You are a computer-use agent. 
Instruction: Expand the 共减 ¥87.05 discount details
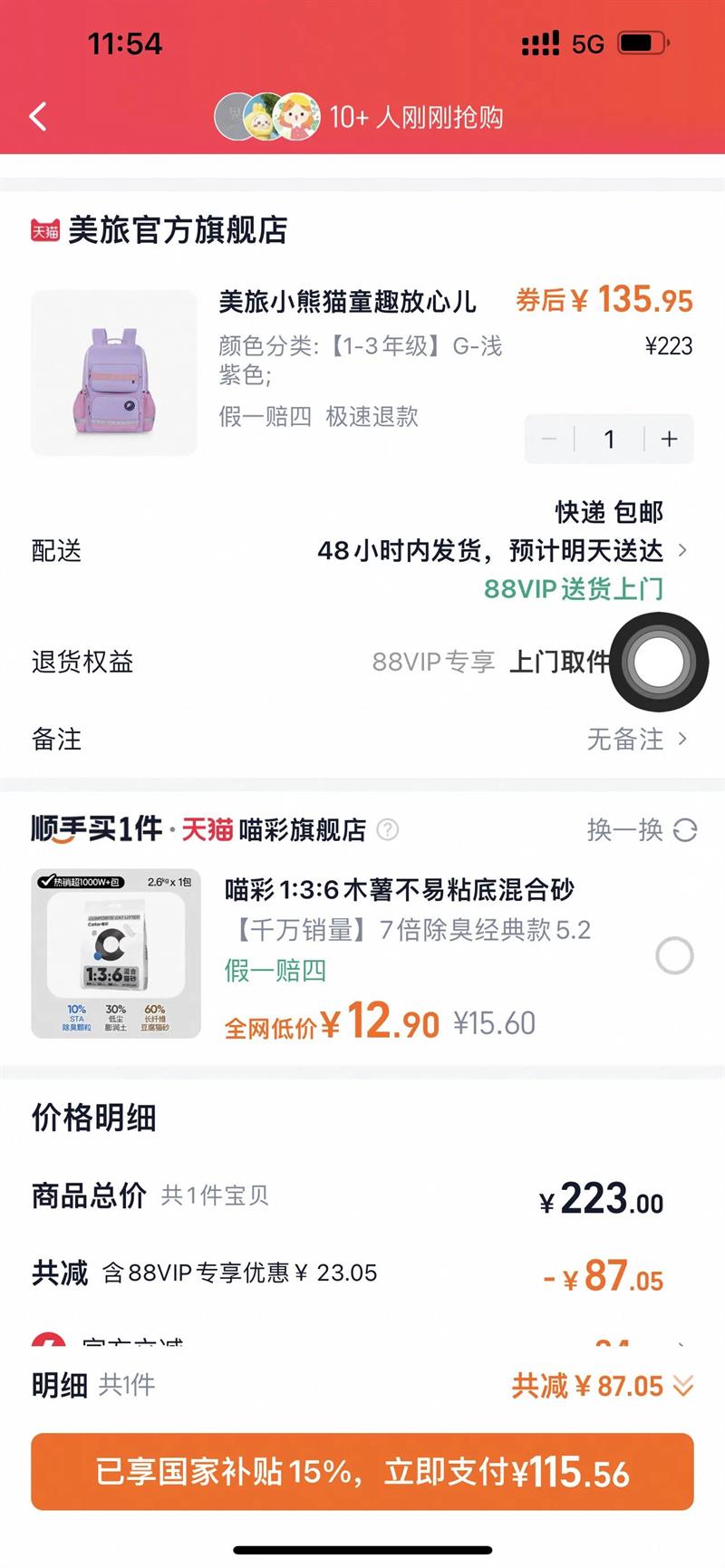(x=602, y=1386)
